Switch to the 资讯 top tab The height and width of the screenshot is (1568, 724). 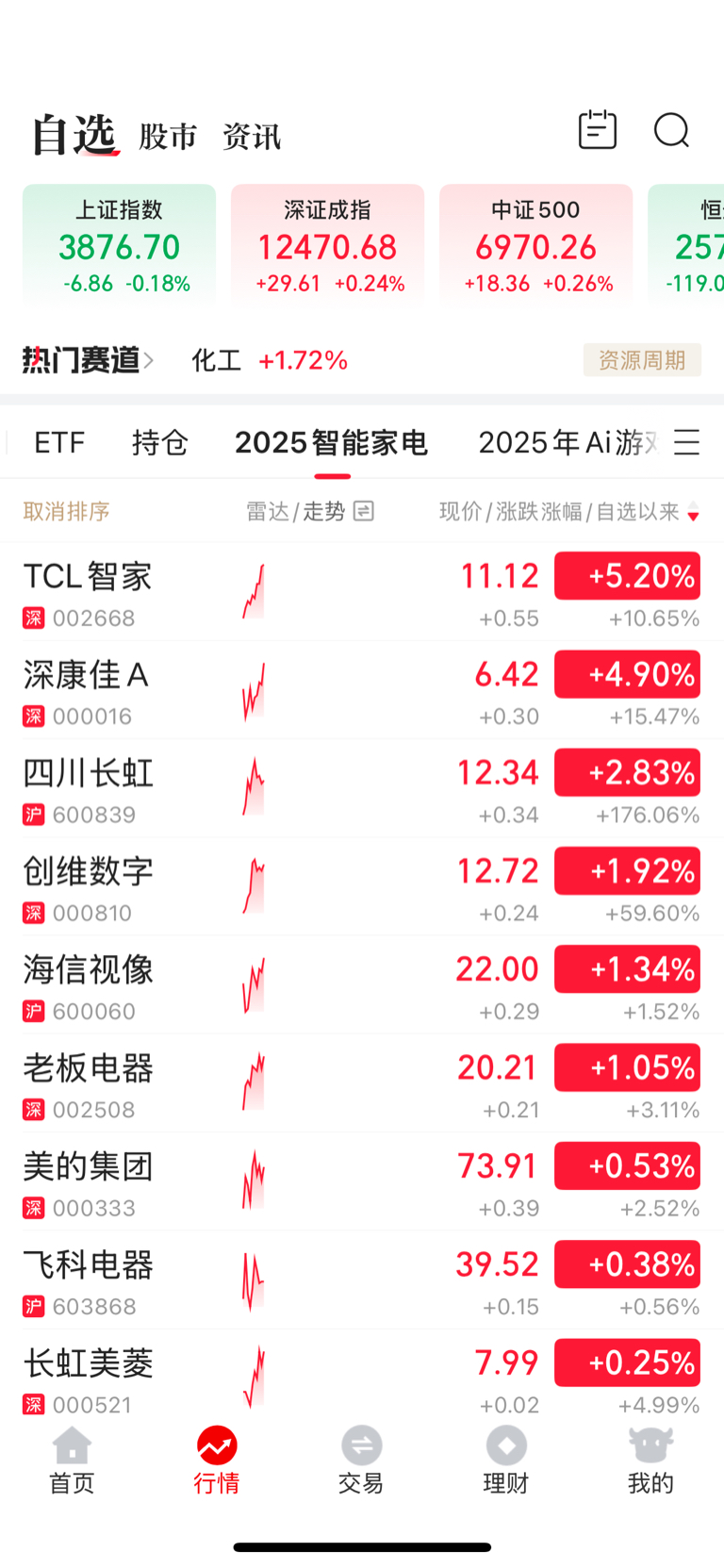point(252,137)
